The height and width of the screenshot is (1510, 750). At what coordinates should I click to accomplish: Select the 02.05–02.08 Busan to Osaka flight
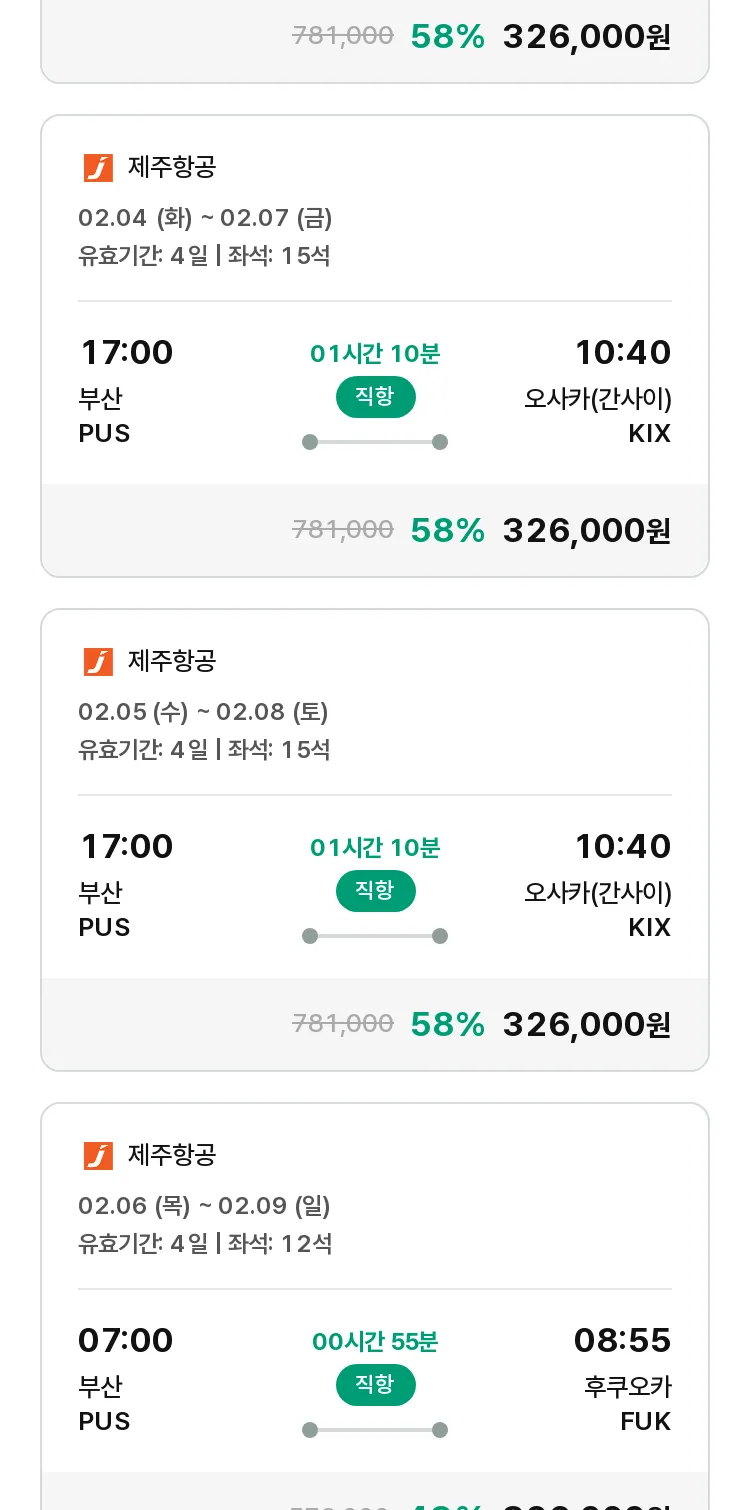(375, 840)
